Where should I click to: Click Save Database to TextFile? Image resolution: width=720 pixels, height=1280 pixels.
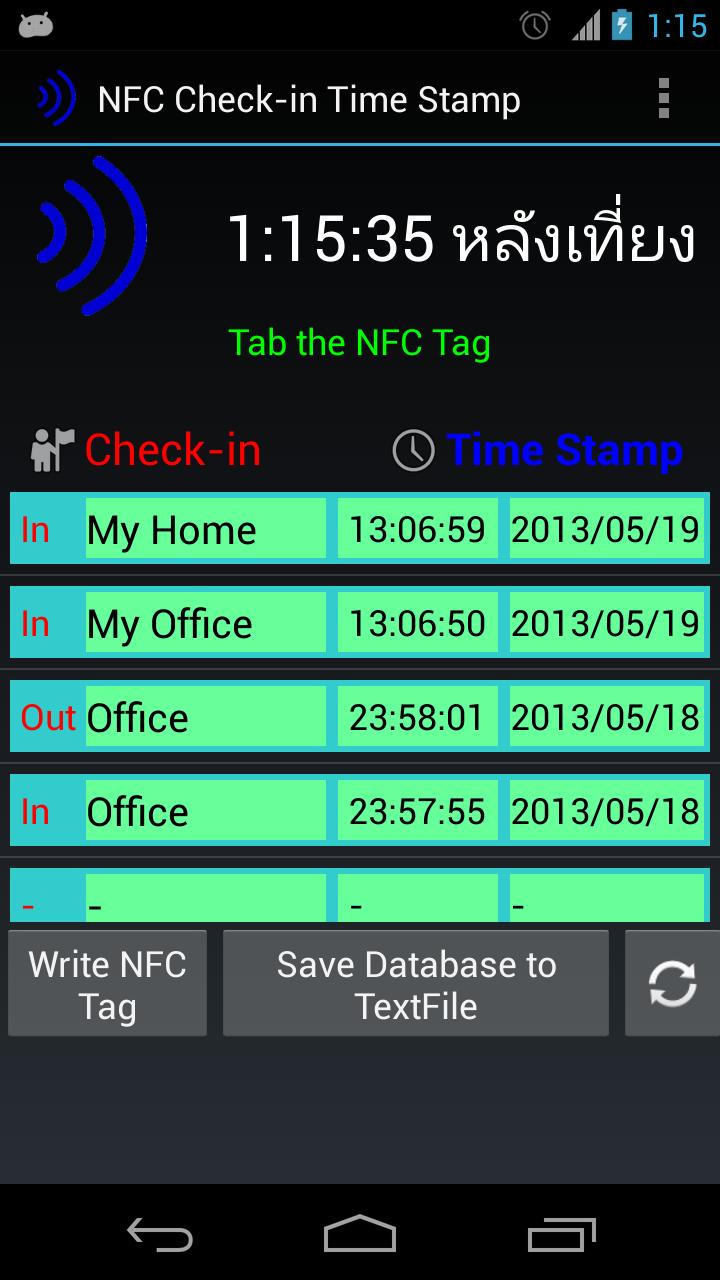click(416, 982)
